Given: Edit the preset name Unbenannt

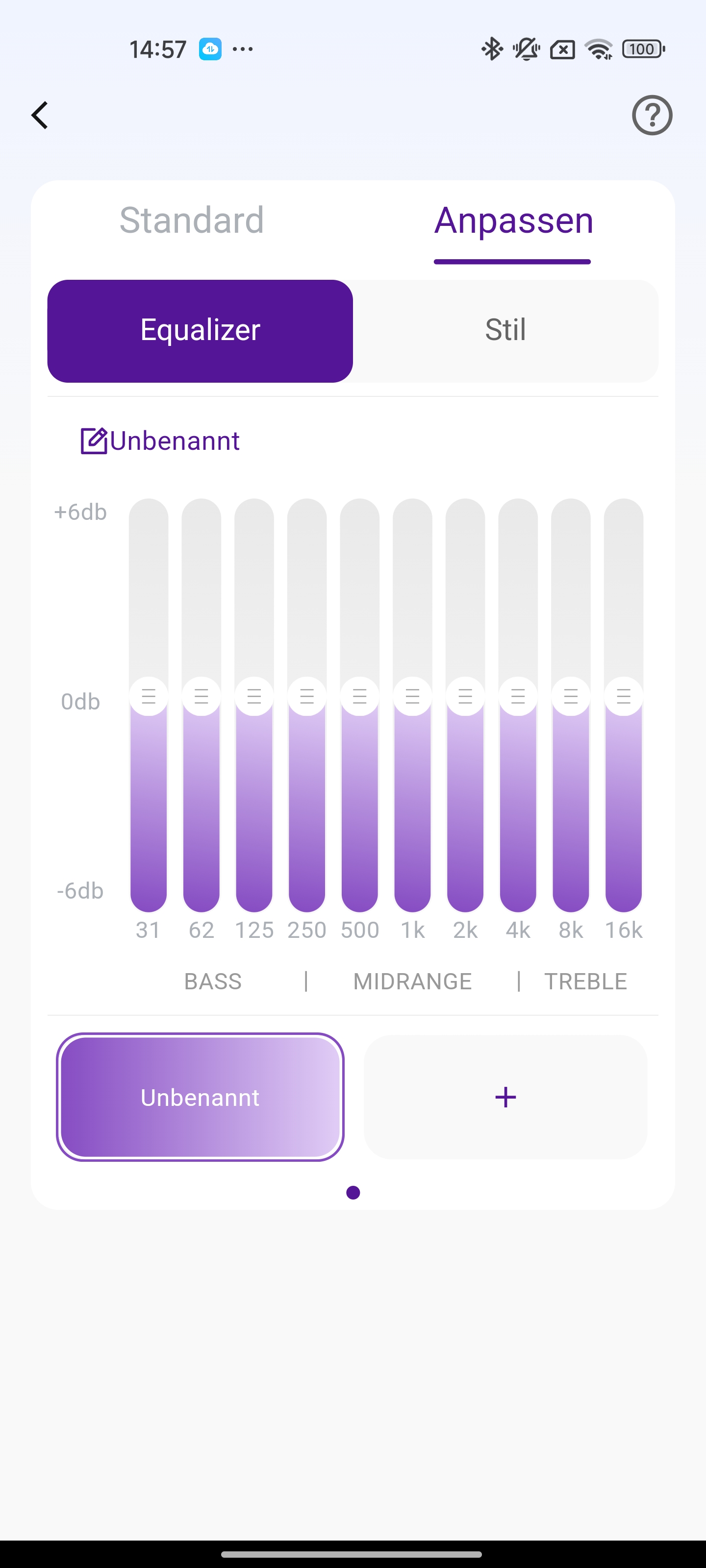Looking at the screenshot, I should 160,441.
